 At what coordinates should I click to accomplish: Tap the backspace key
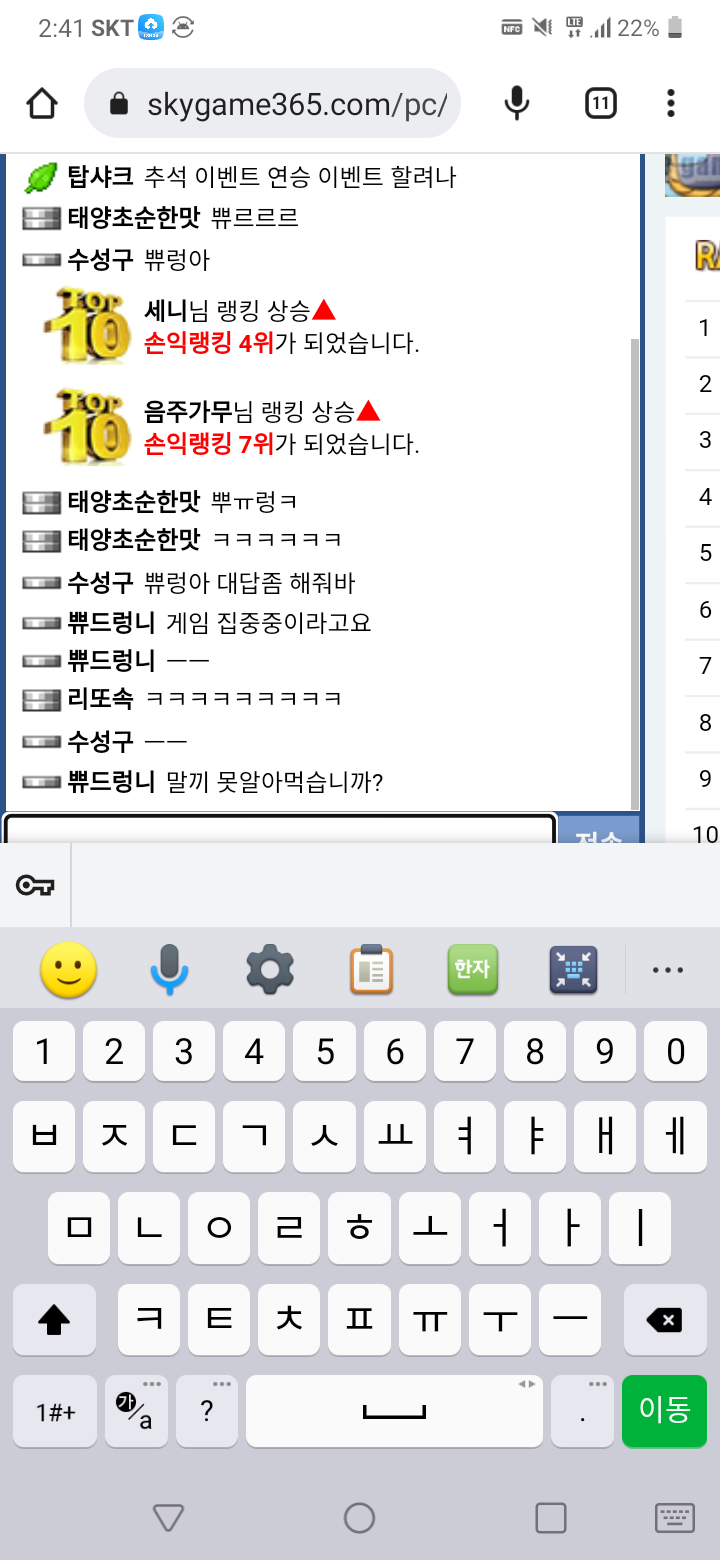[x=664, y=1321]
